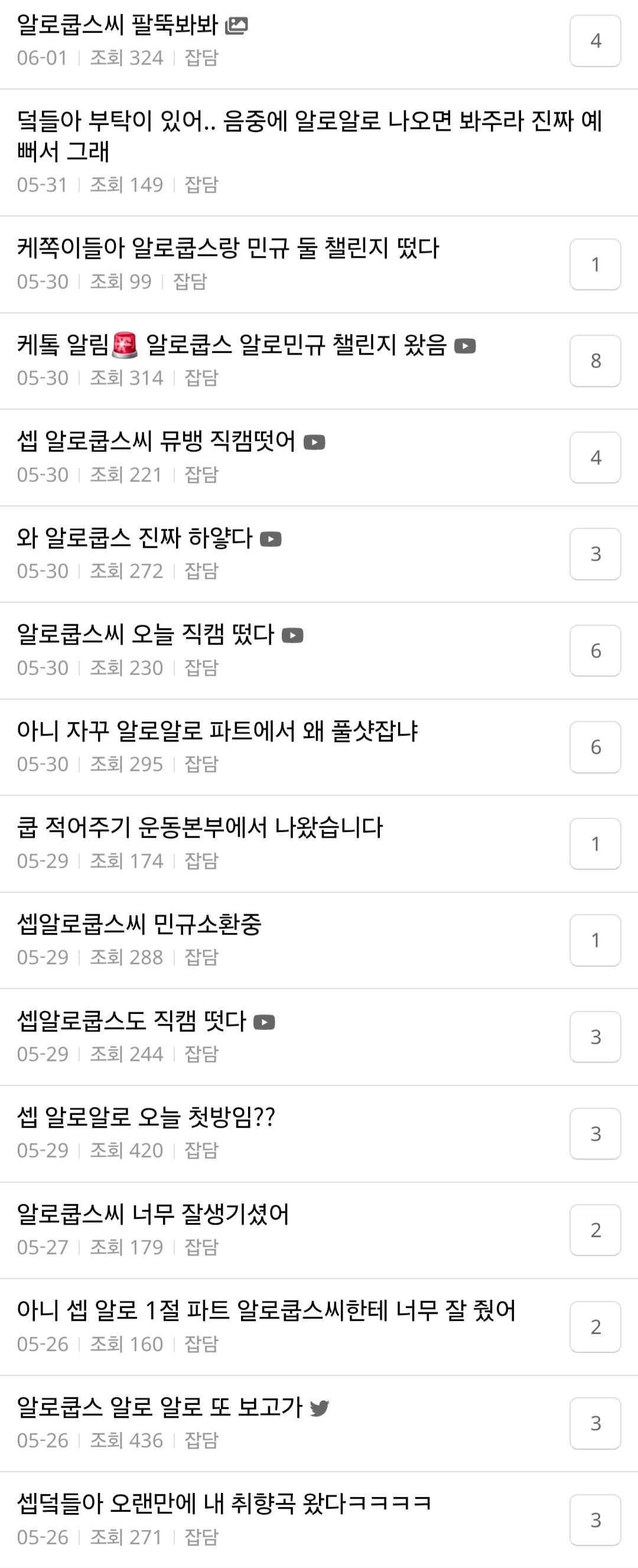Open the post '알로쿱스씨 너무 잘생기셨어'
This screenshot has width=638, height=1568.
click(x=153, y=1214)
